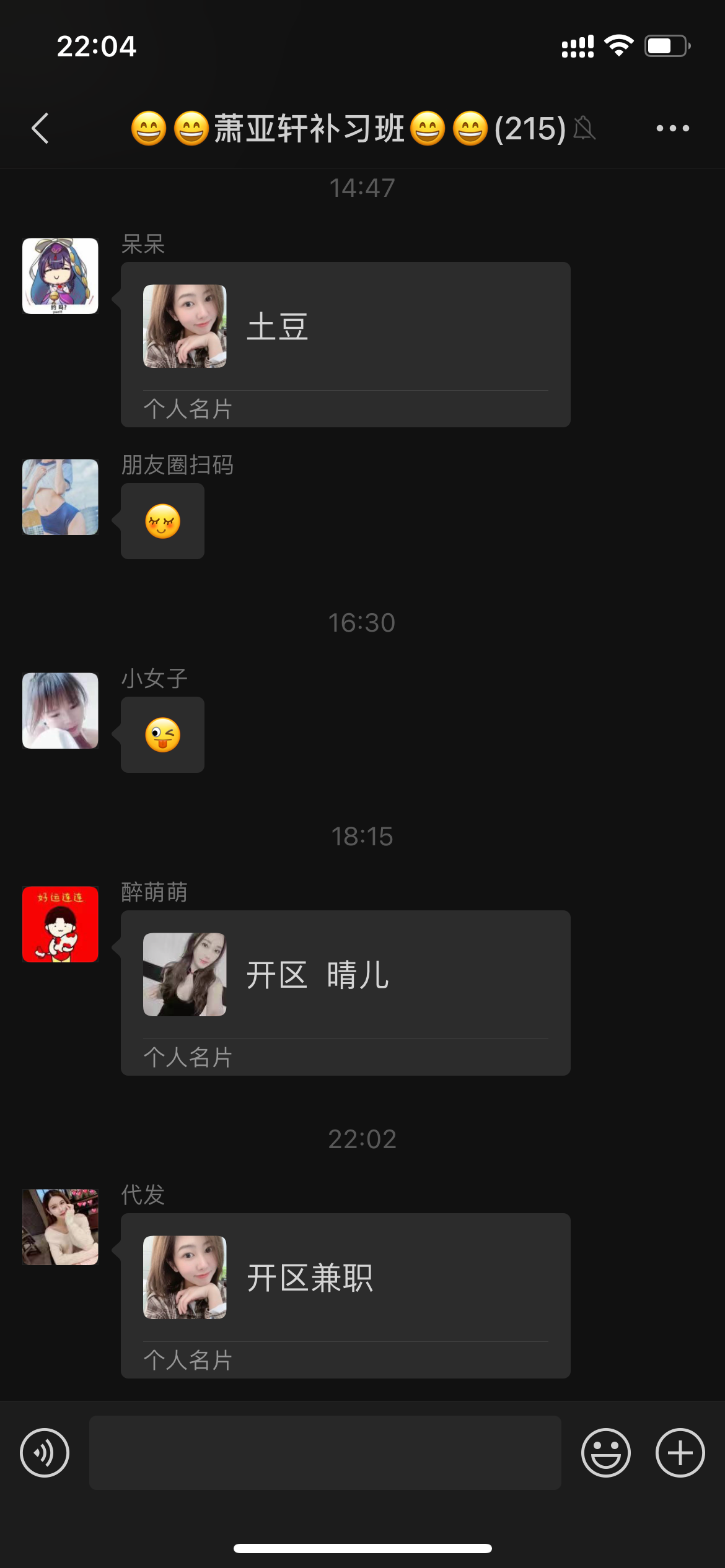The image size is (725, 1568).
Task: Tap the 18:15 timestamp label
Action: click(362, 835)
